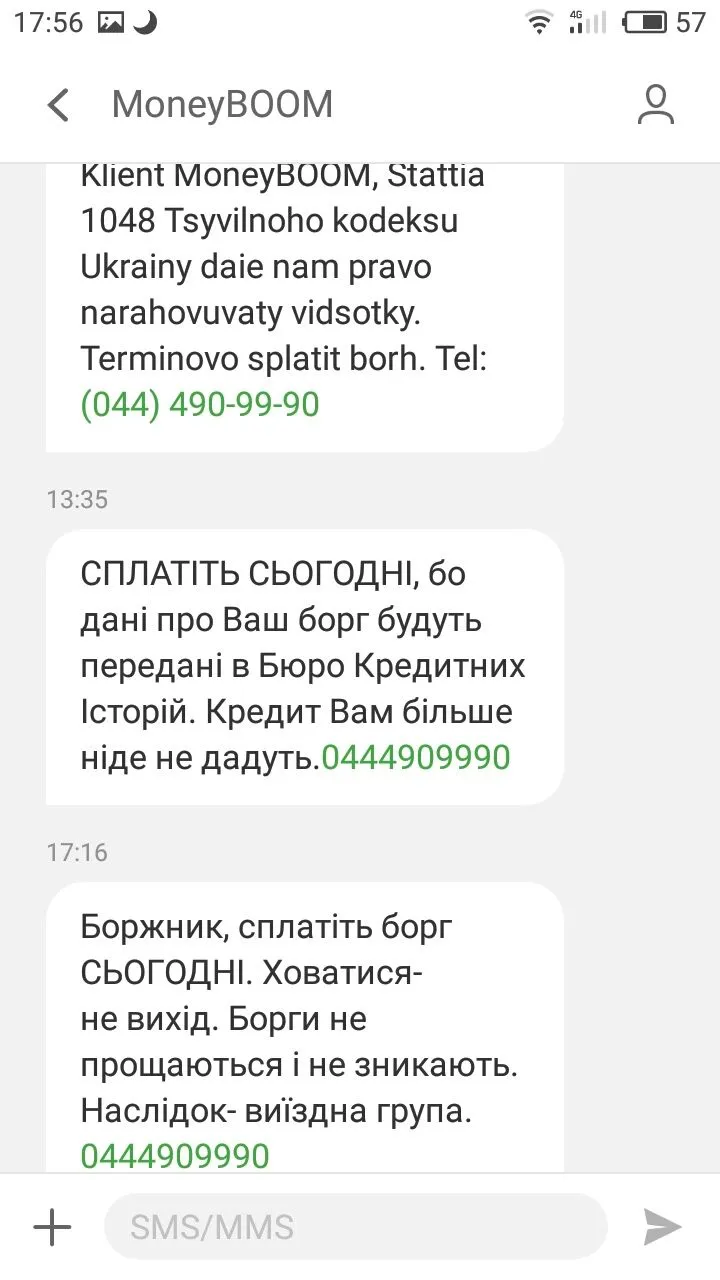The image size is (720, 1280).
Task: Send the message with the arrow icon
Action: (662, 1227)
